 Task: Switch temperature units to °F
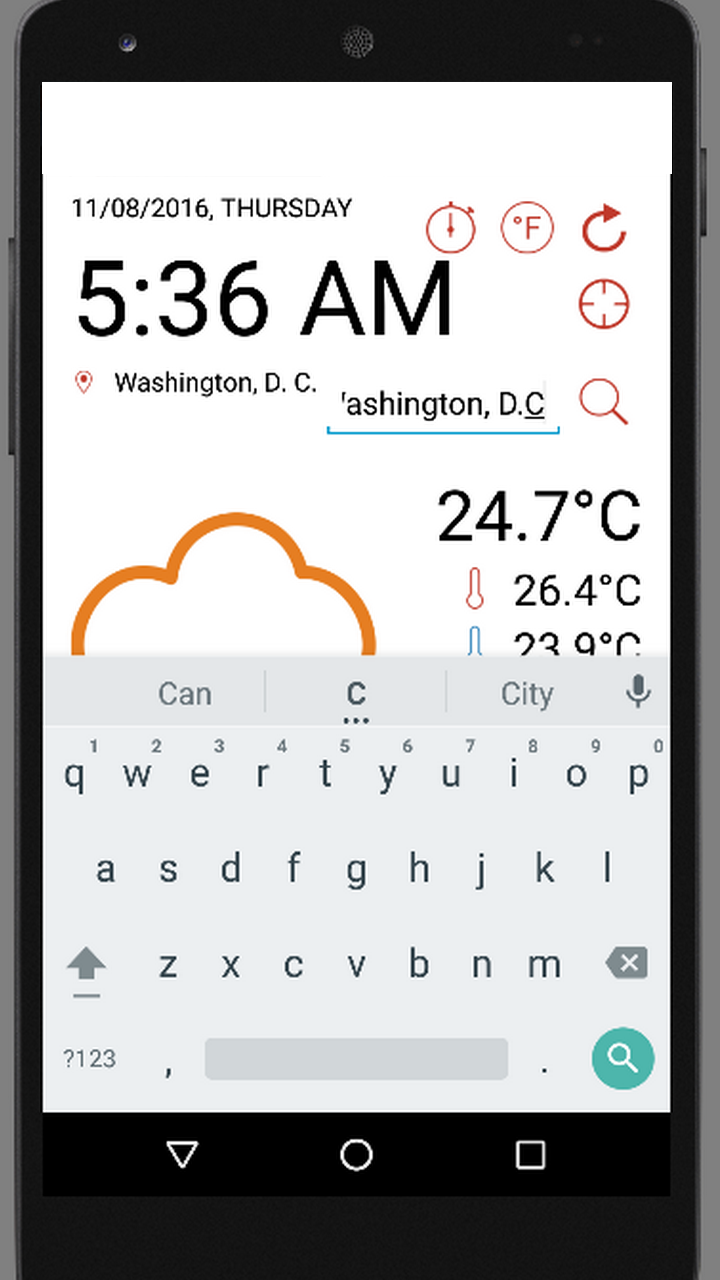(x=527, y=228)
